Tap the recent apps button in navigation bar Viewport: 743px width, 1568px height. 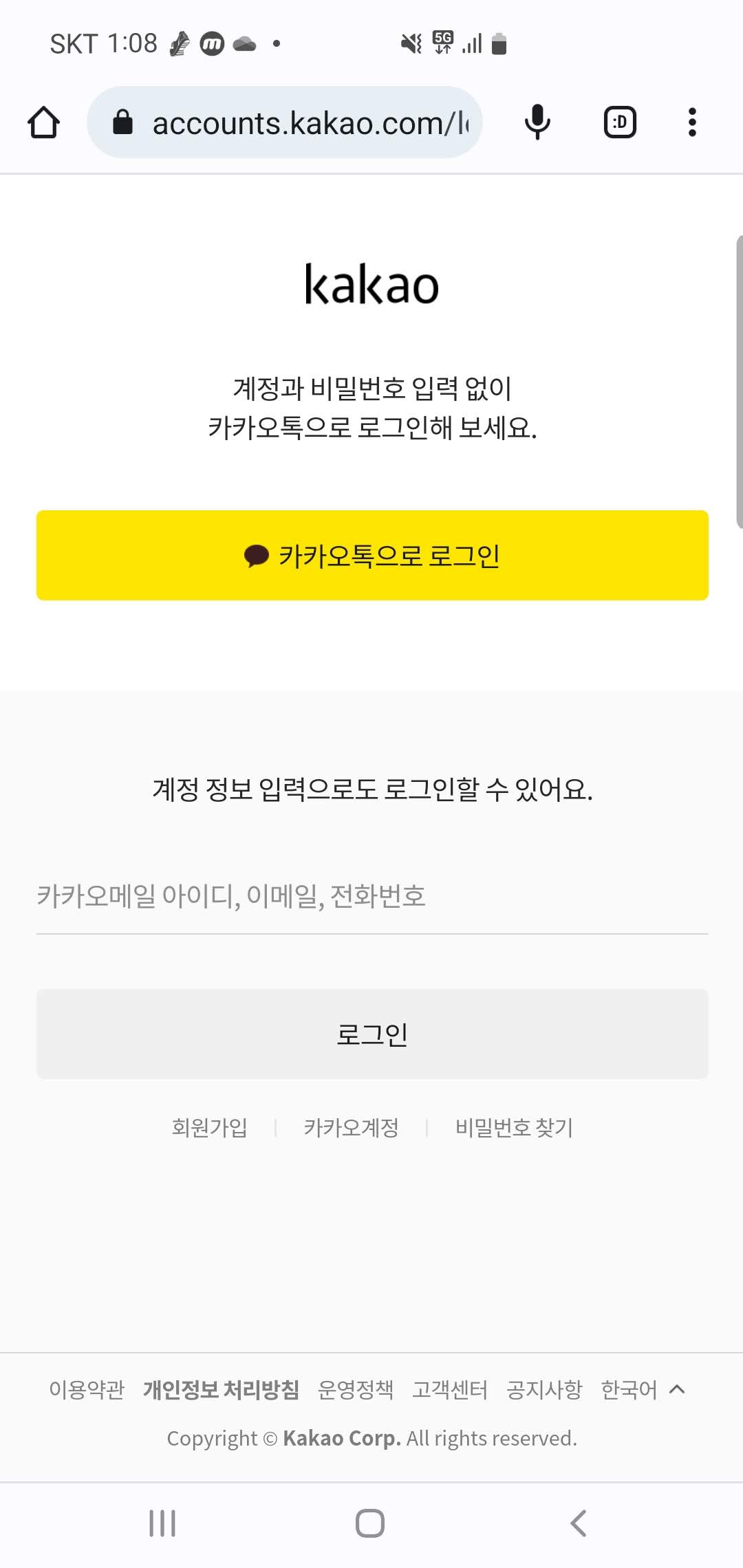162,1522
